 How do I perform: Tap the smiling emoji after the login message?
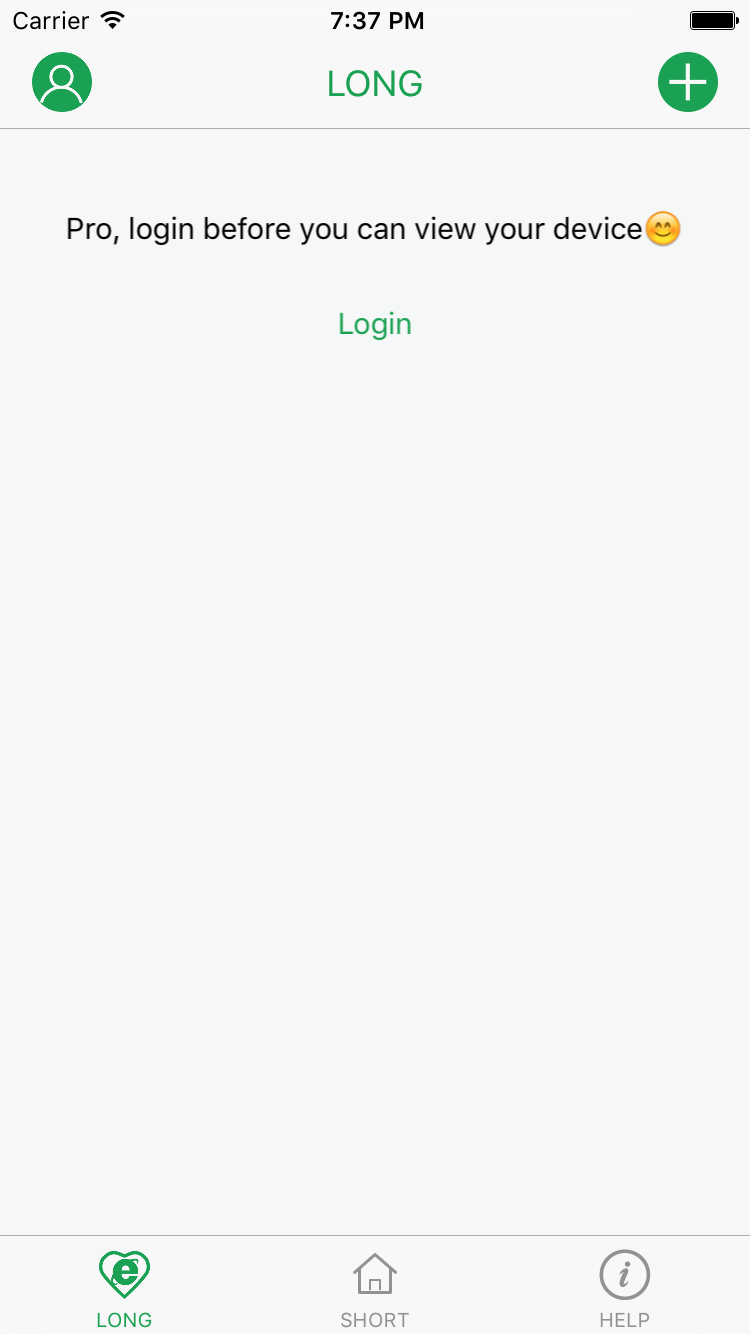[x=662, y=228]
